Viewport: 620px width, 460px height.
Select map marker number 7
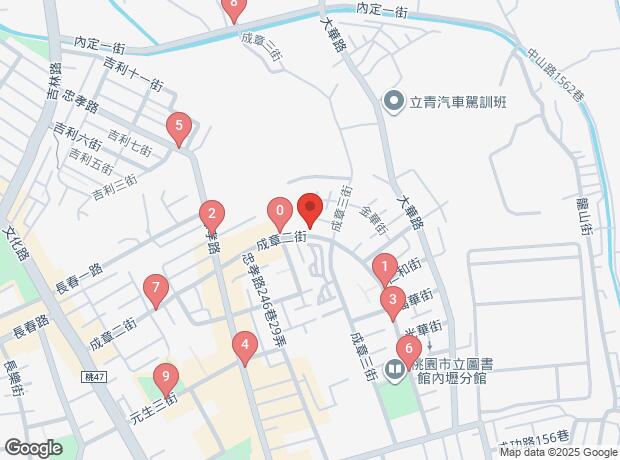pyautogui.click(x=154, y=289)
